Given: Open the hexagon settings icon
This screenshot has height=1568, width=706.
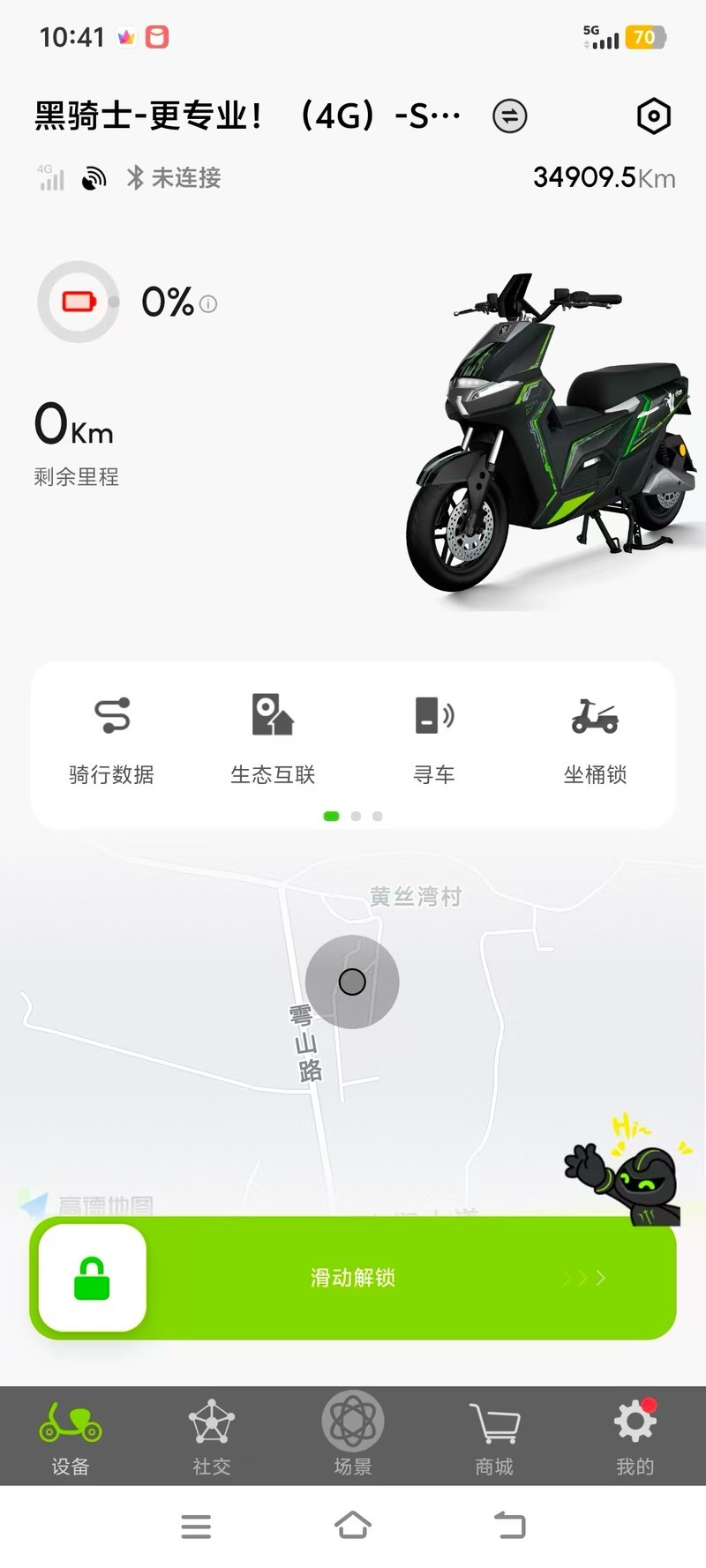Looking at the screenshot, I should 653,116.
